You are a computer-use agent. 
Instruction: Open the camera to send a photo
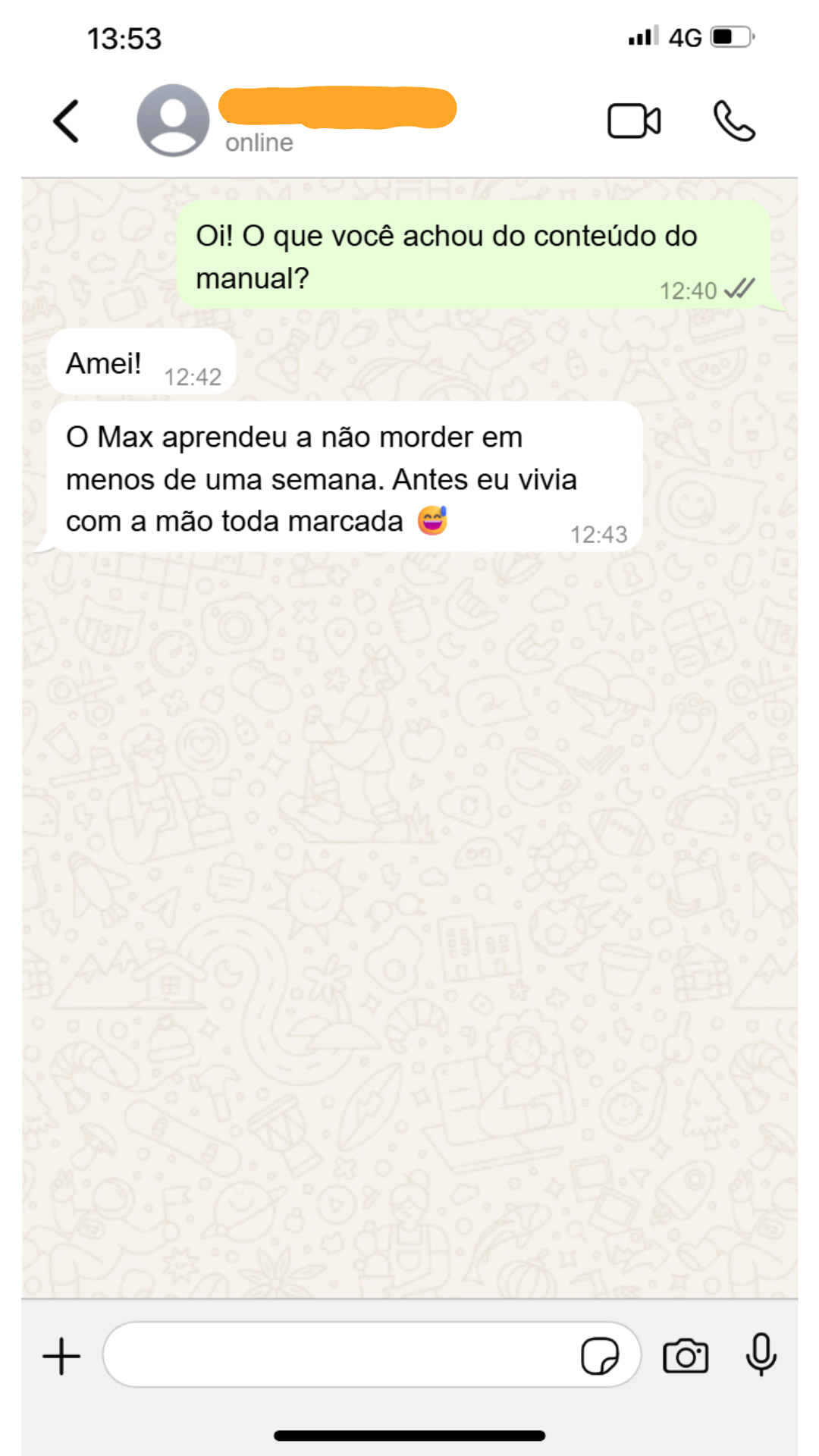686,1356
